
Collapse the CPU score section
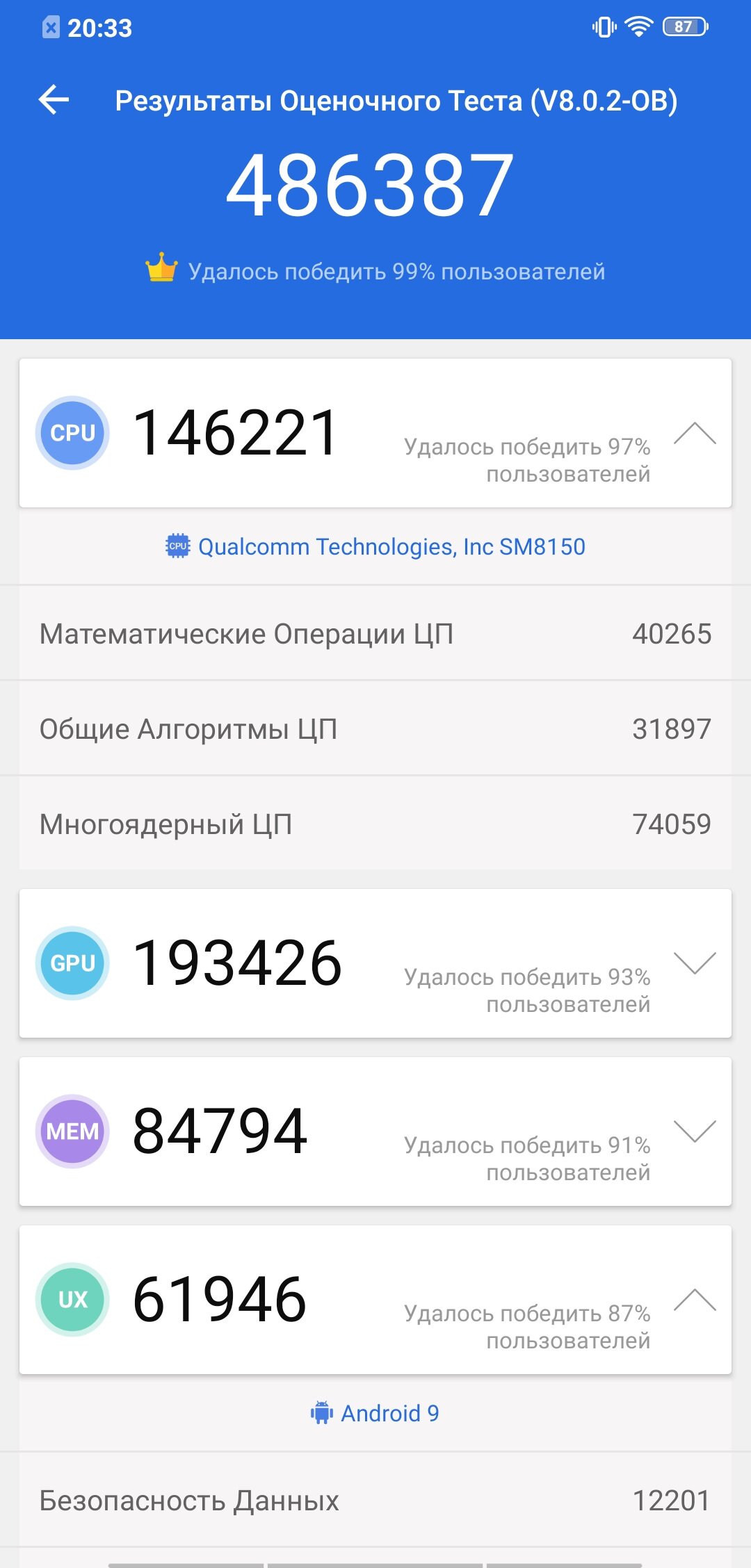click(695, 433)
